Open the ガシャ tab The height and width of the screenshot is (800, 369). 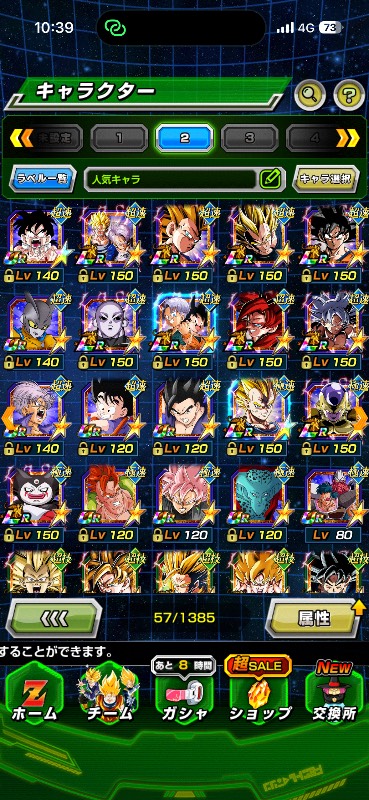184,697
